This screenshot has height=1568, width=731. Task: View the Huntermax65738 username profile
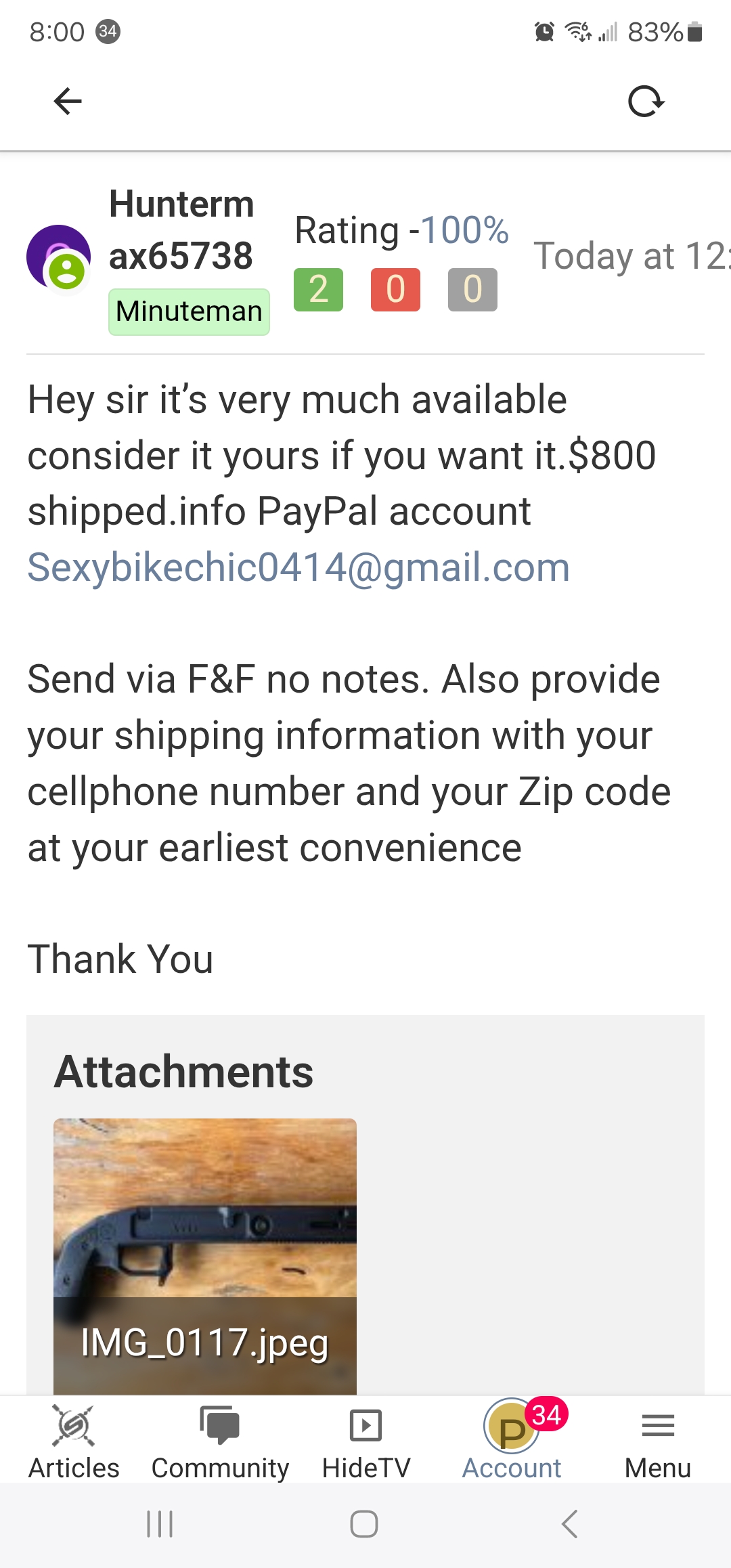point(181,230)
